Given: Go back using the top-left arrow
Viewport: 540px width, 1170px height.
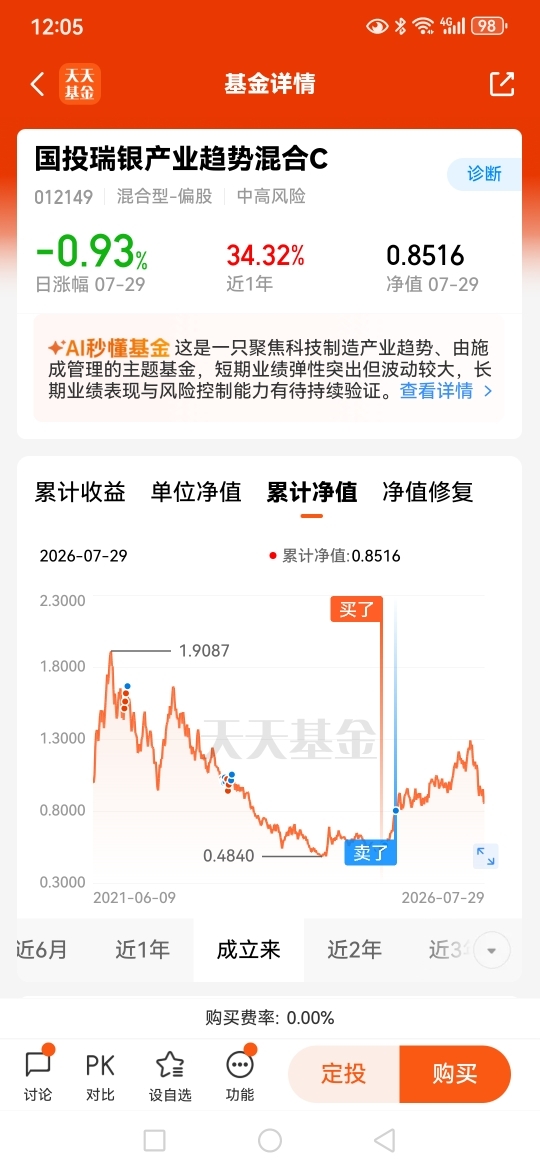Looking at the screenshot, I should coord(37,84).
